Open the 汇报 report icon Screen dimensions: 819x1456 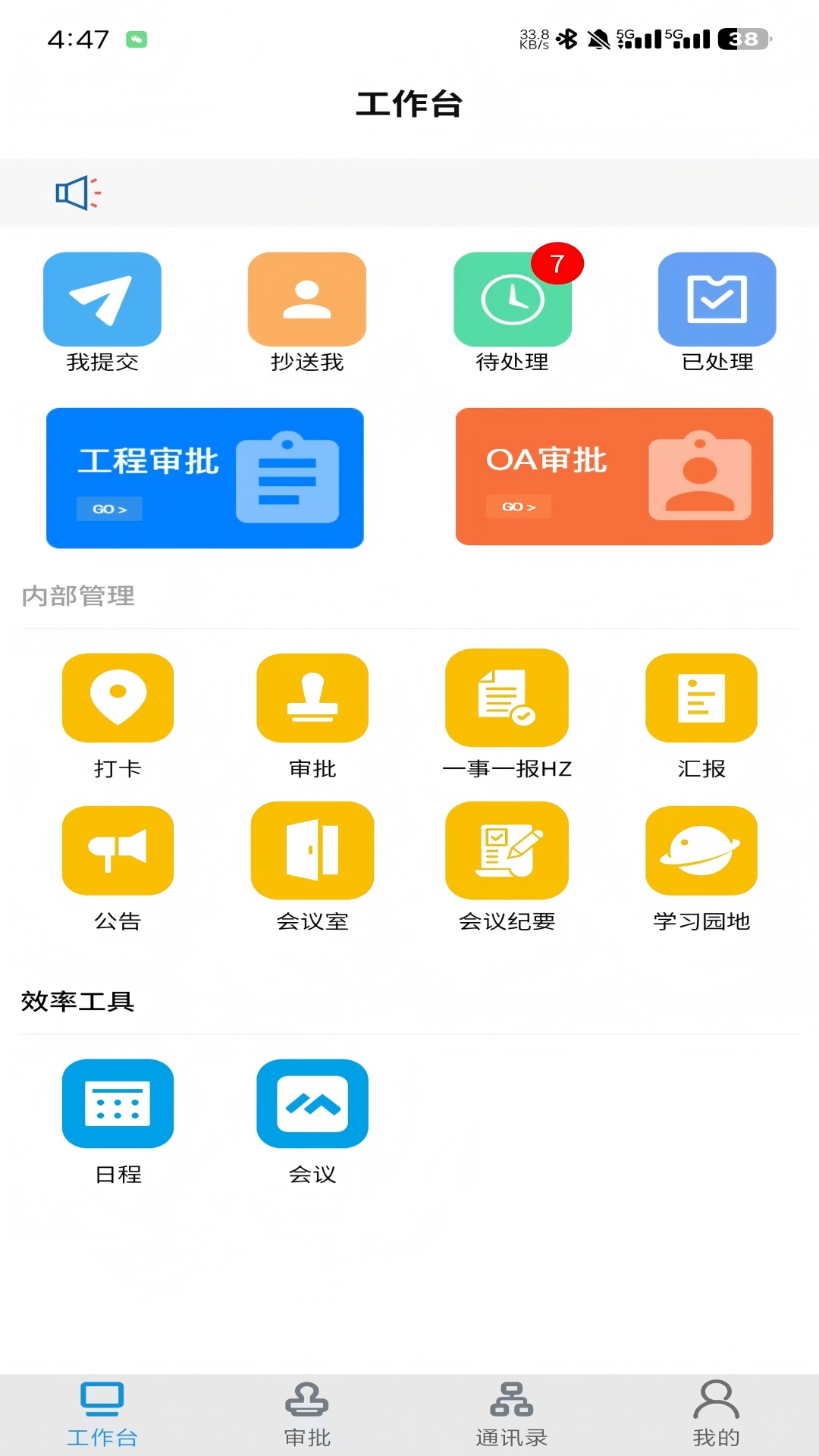[x=701, y=696]
